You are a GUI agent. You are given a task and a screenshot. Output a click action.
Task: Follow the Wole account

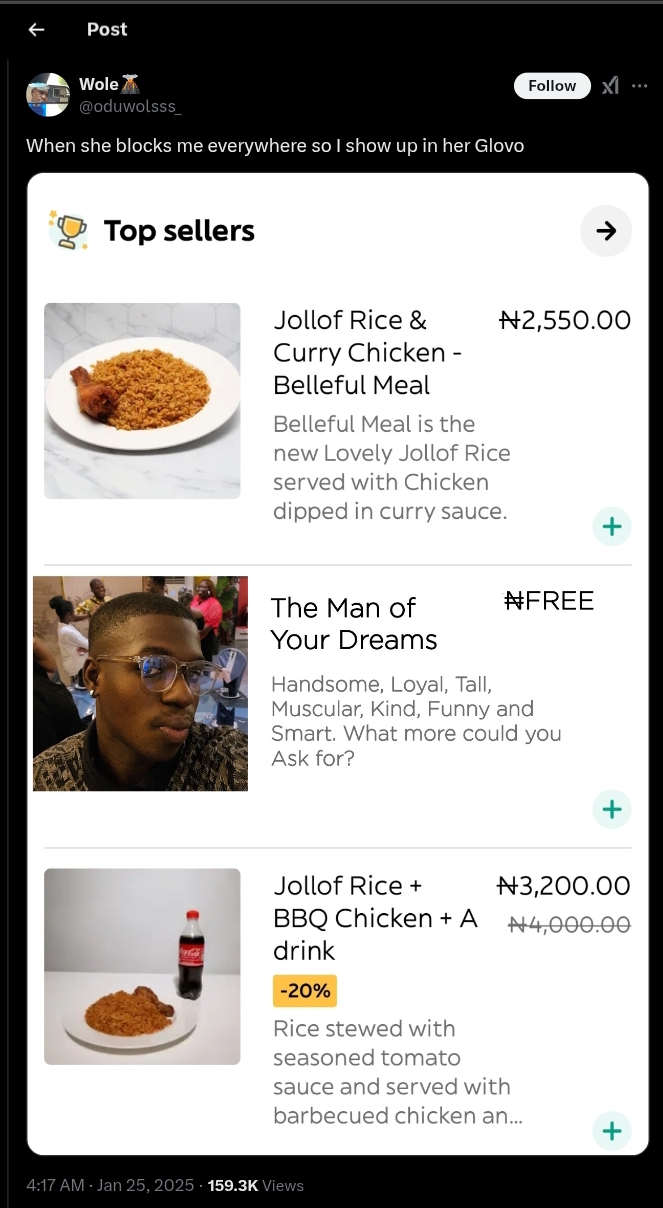(x=552, y=86)
